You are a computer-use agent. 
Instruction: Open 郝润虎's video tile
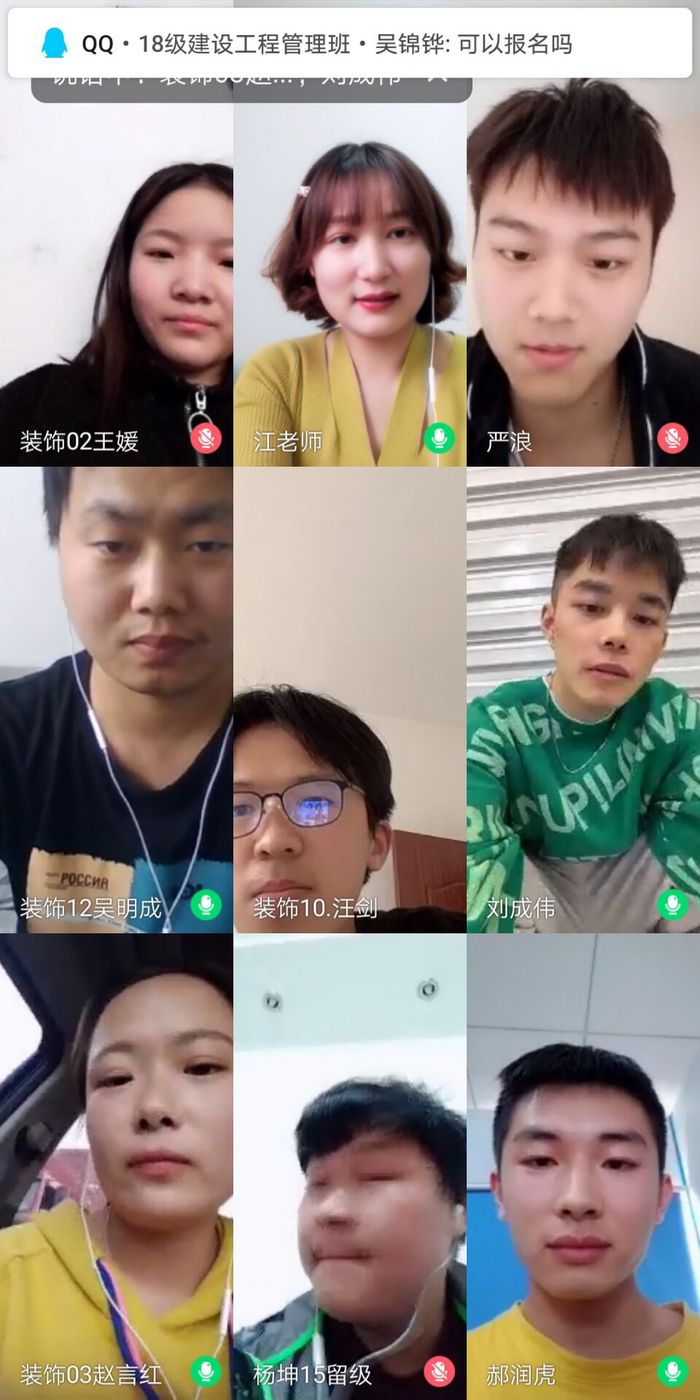(583, 1165)
